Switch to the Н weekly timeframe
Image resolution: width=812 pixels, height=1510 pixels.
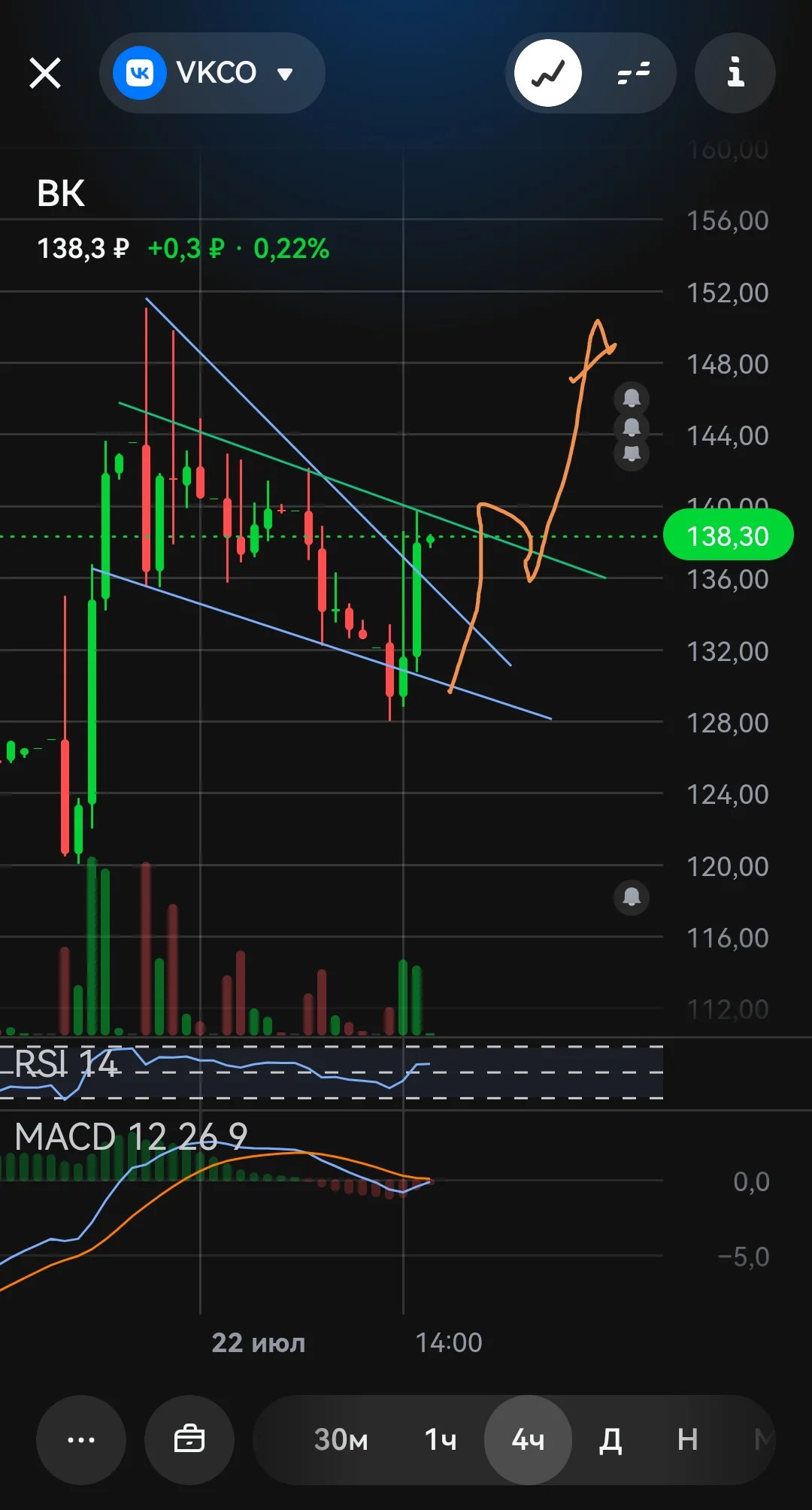tap(687, 1440)
